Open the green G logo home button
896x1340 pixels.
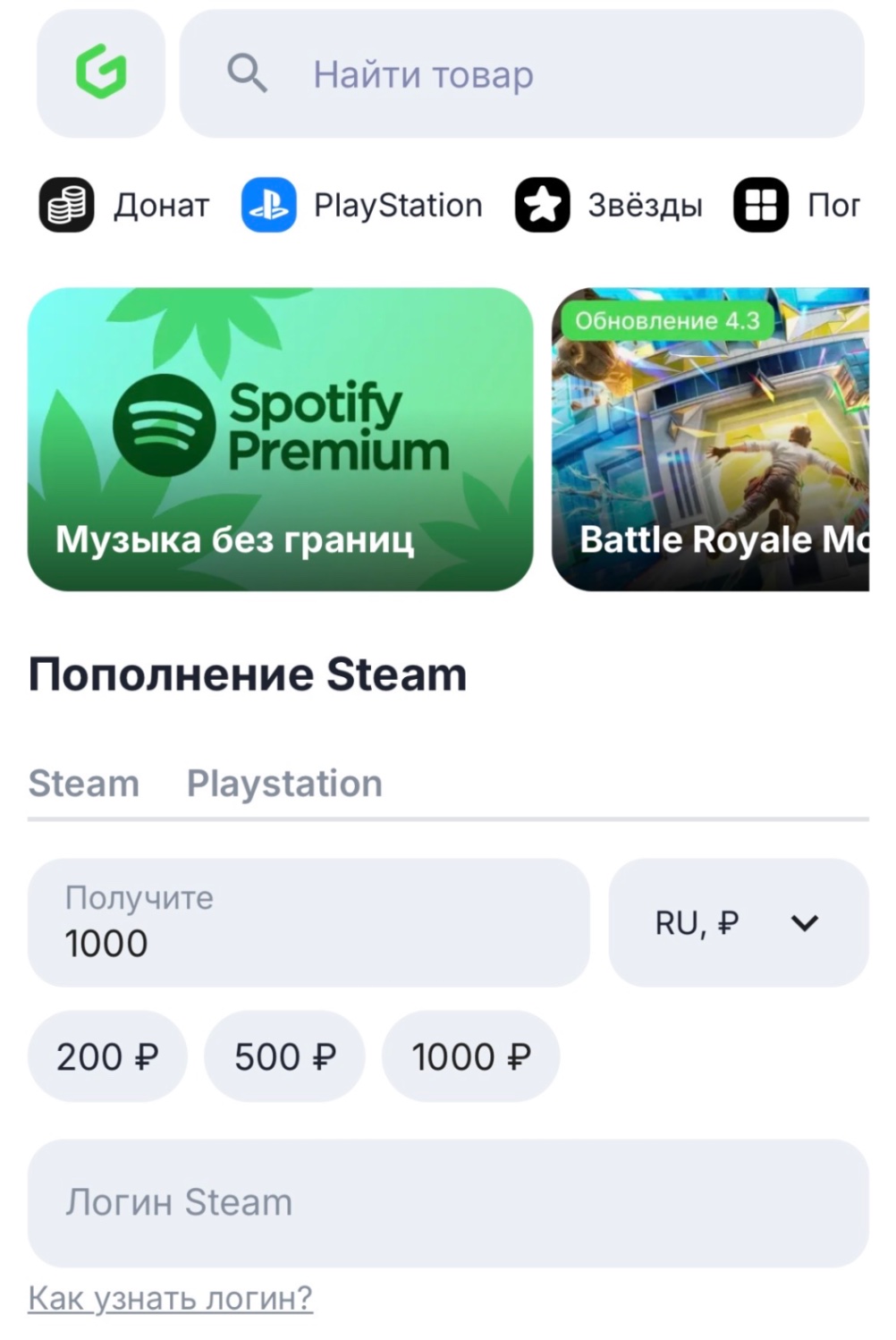pyautogui.click(x=101, y=73)
